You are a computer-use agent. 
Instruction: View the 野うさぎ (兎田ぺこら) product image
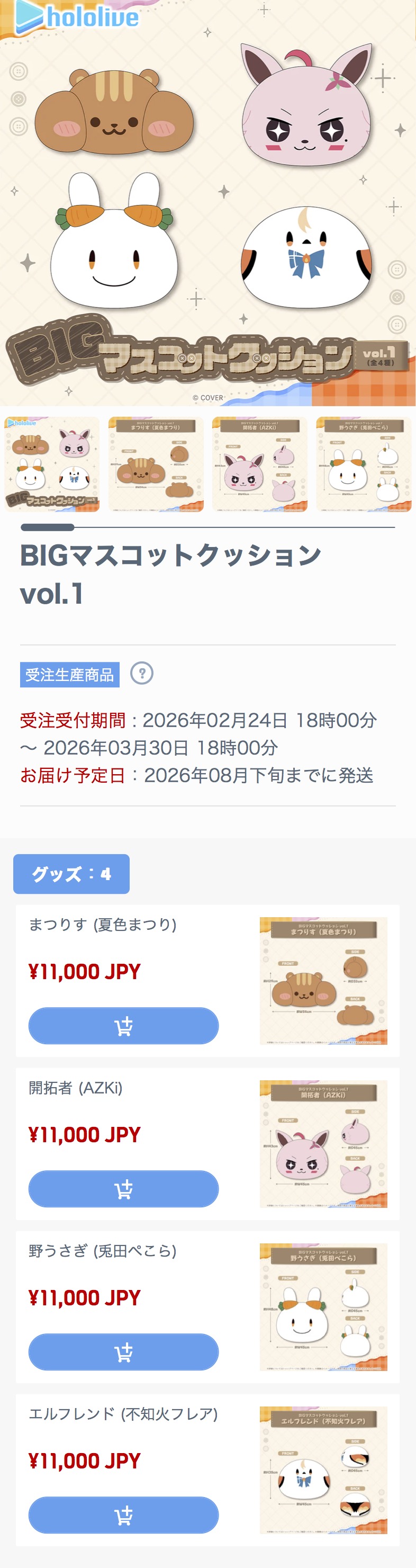323,1307
